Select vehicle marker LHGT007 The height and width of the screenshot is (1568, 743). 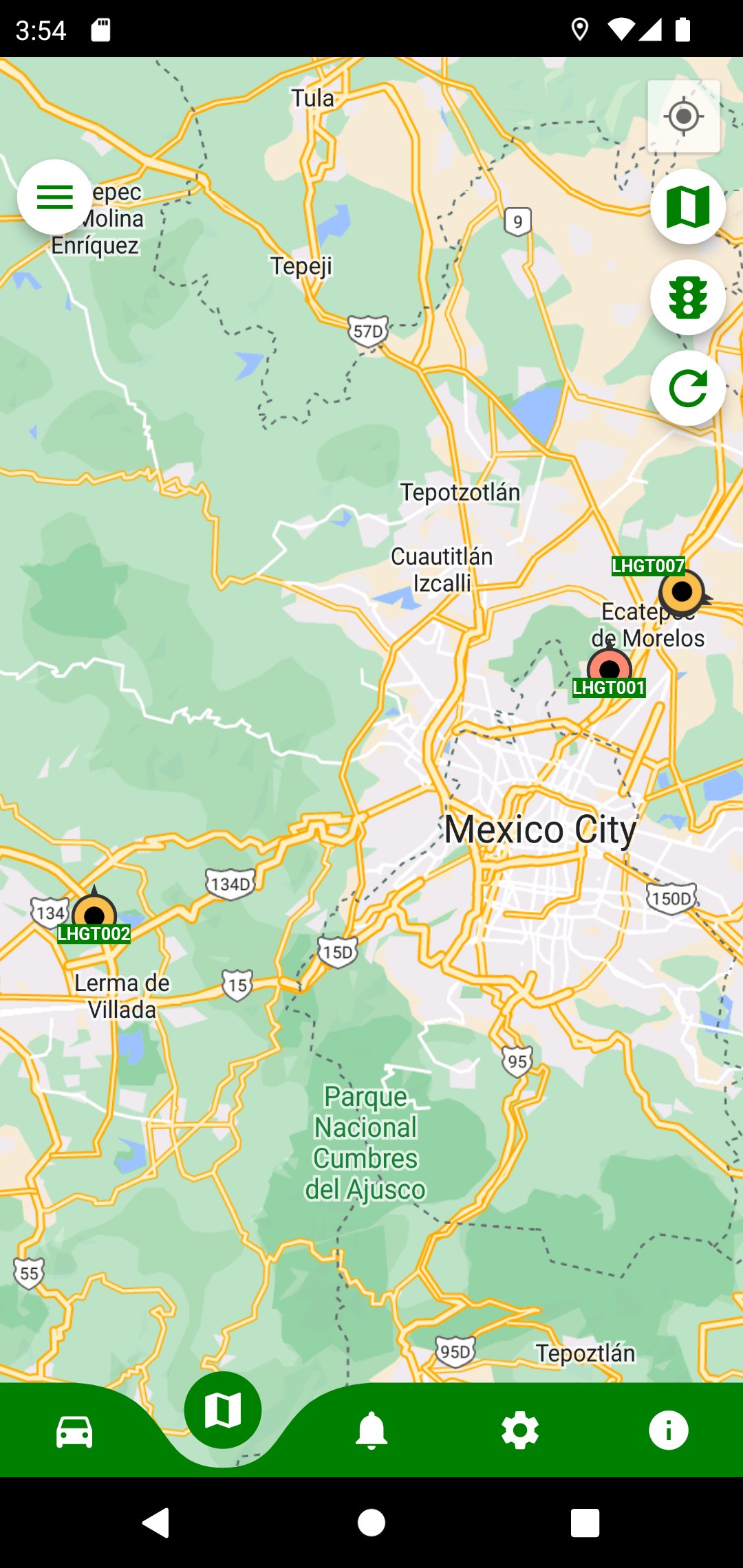tap(681, 591)
